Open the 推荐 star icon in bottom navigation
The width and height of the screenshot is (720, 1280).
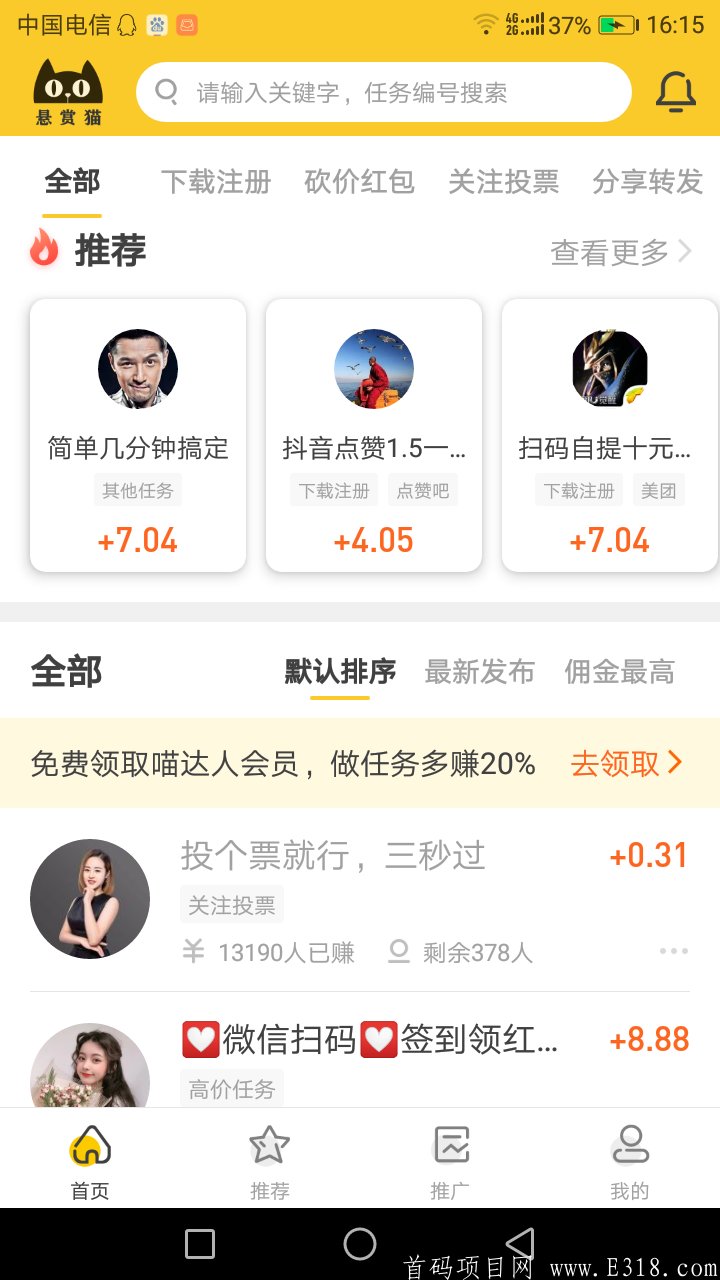269,1145
